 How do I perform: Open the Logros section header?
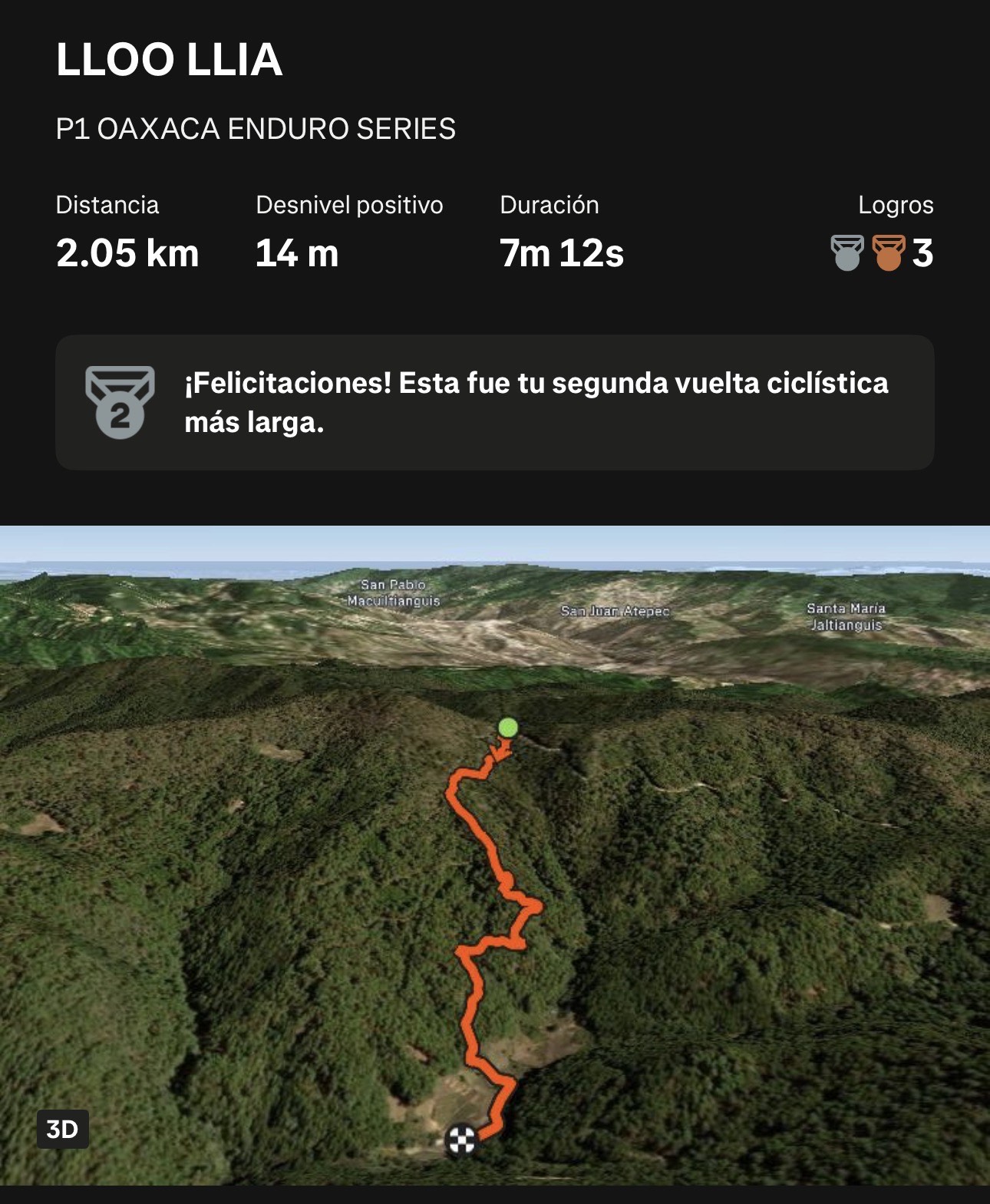(x=896, y=204)
